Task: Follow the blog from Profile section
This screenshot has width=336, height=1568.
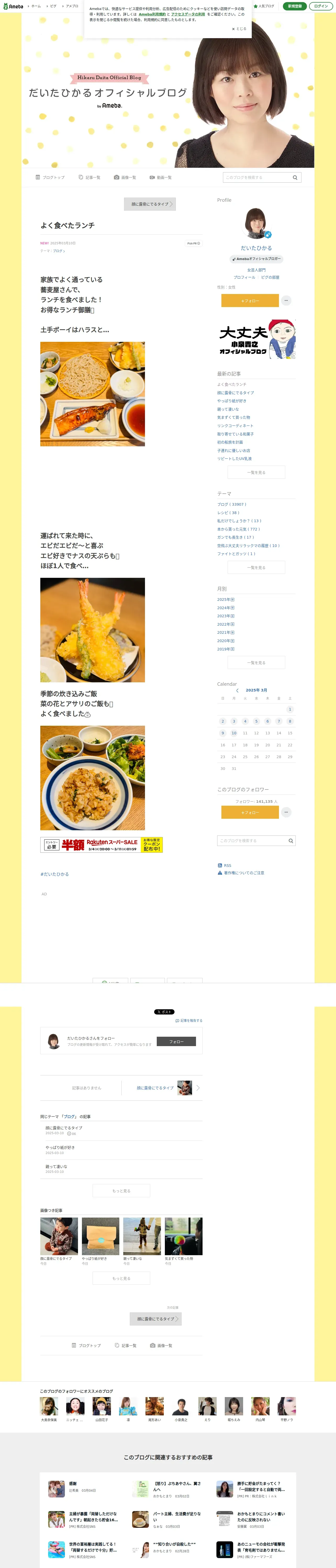Action: tap(249, 301)
